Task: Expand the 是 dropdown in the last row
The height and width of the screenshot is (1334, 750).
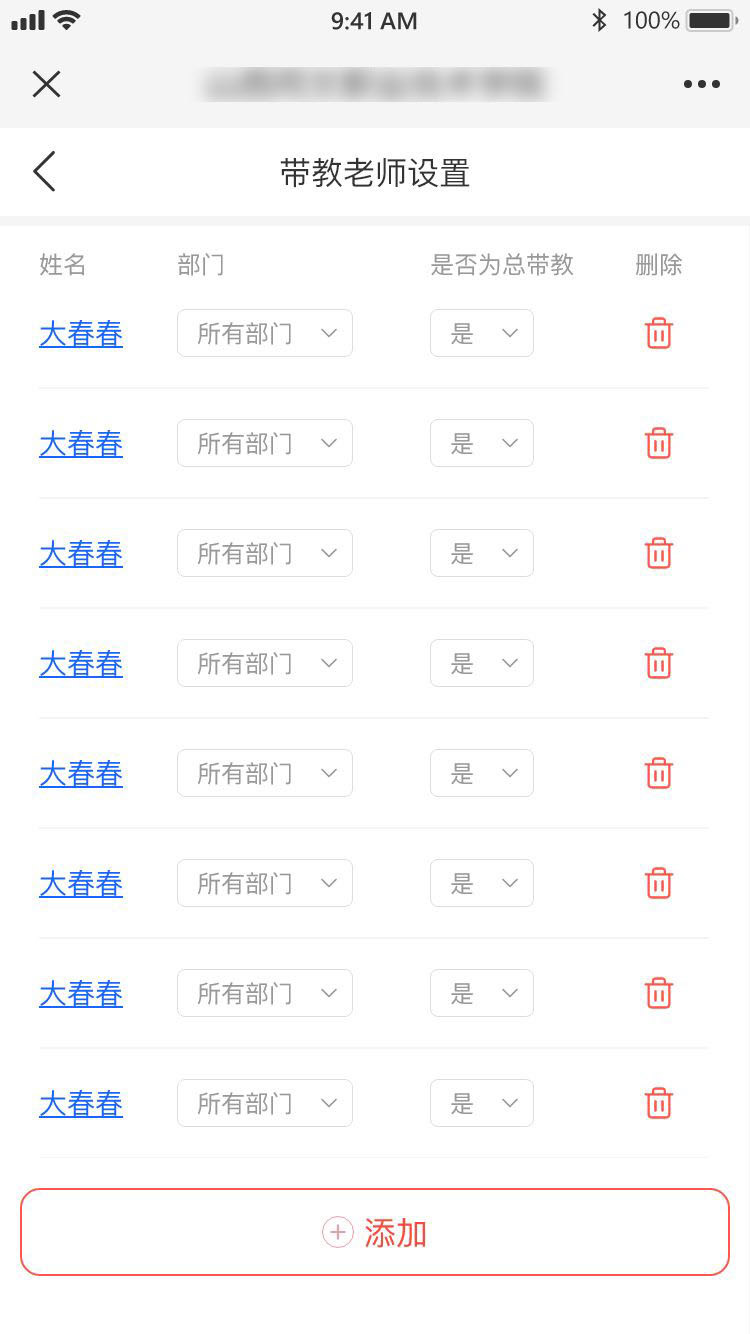Action: click(482, 1103)
